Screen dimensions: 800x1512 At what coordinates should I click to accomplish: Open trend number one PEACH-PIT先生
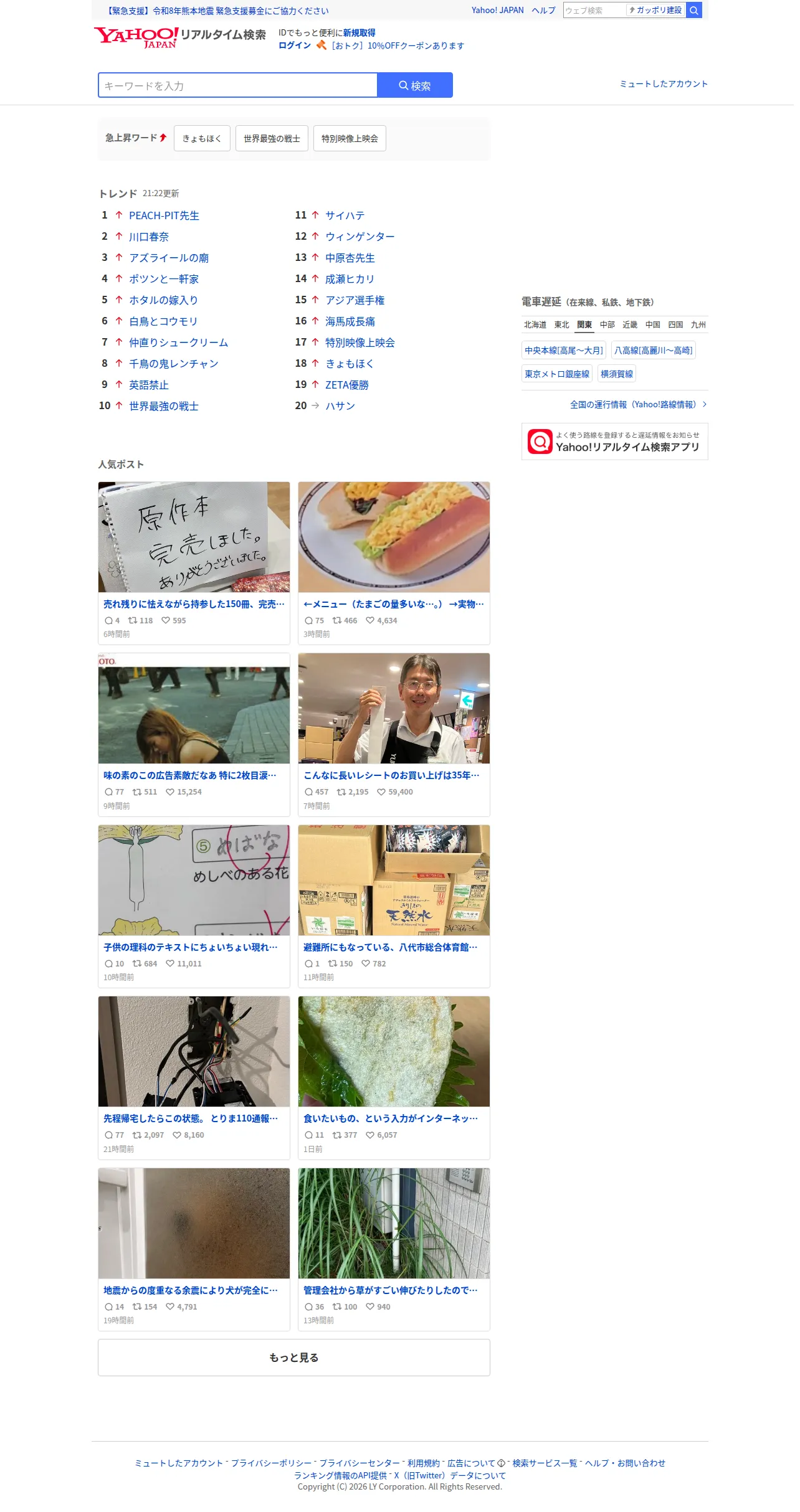[164, 215]
